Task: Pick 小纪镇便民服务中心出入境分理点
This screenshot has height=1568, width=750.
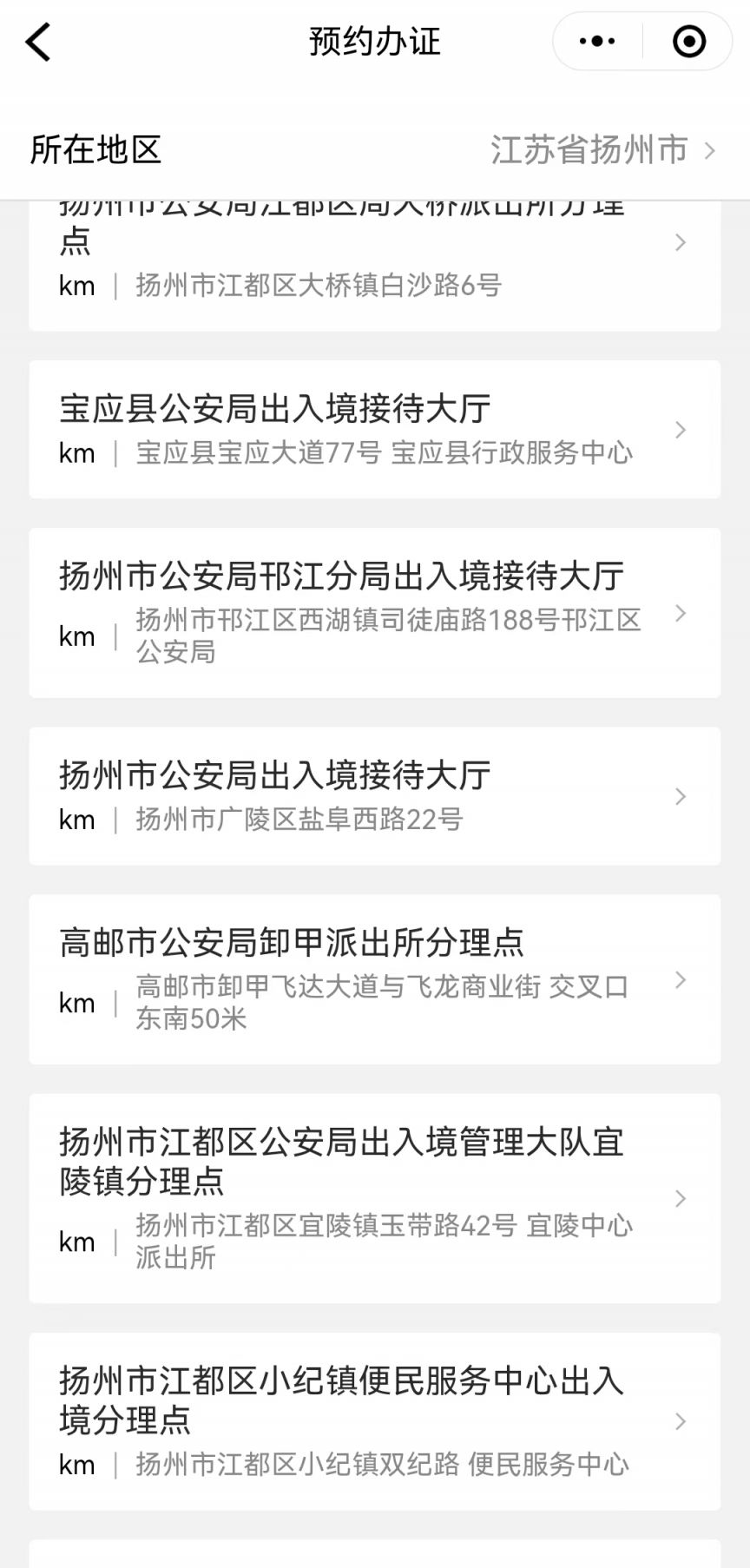Action: (x=374, y=1421)
